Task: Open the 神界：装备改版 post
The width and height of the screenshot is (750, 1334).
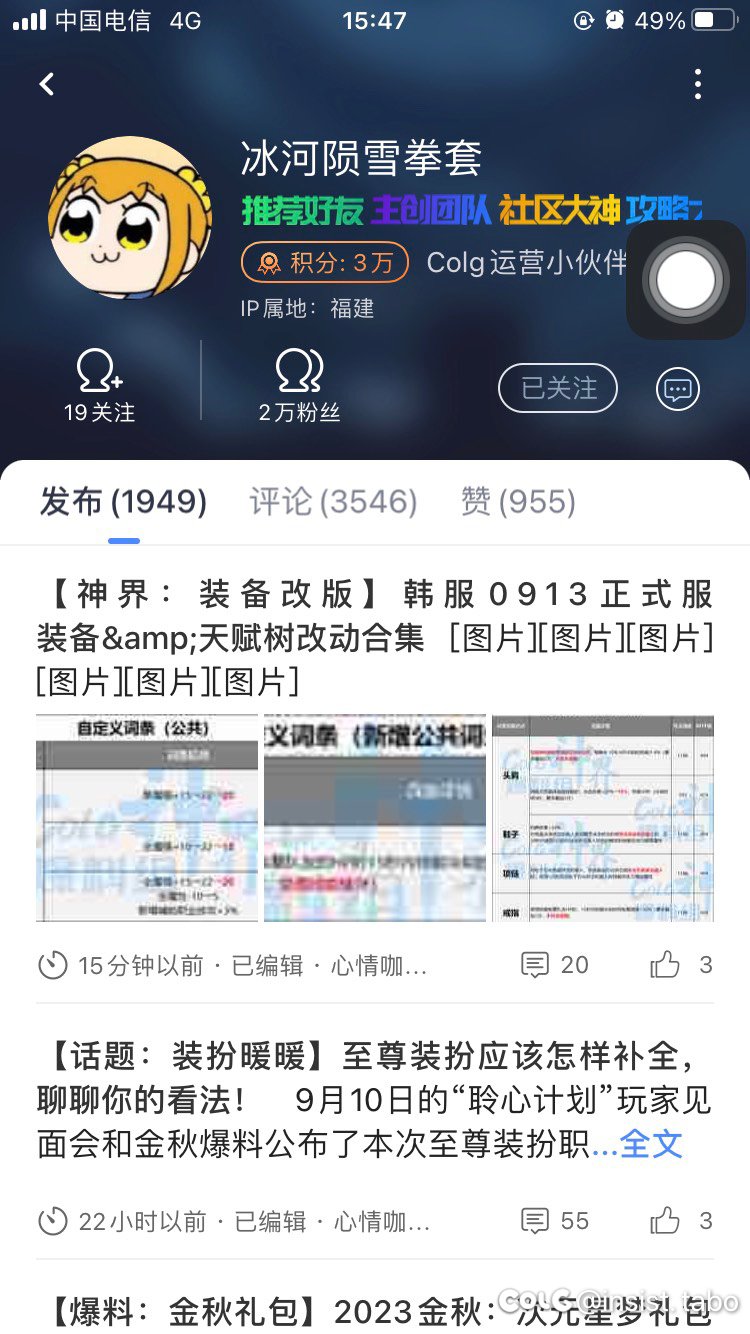Action: point(375,637)
